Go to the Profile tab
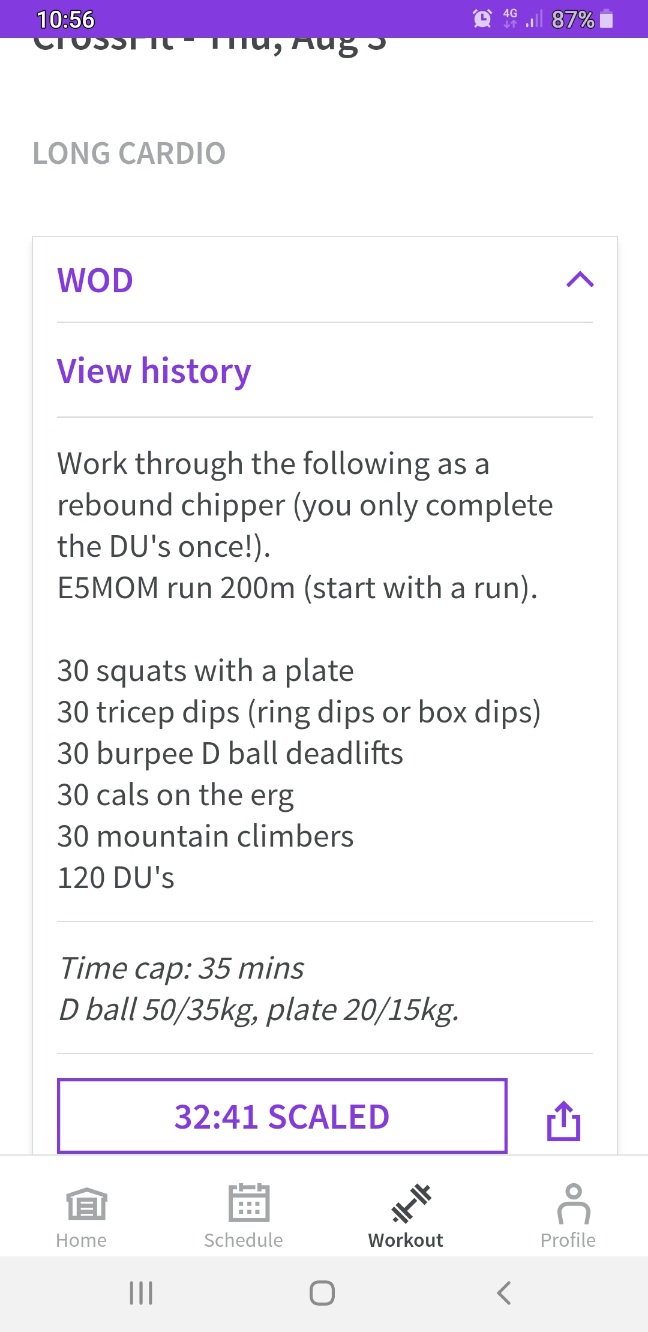648x1332 pixels. pyautogui.click(x=568, y=1217)
